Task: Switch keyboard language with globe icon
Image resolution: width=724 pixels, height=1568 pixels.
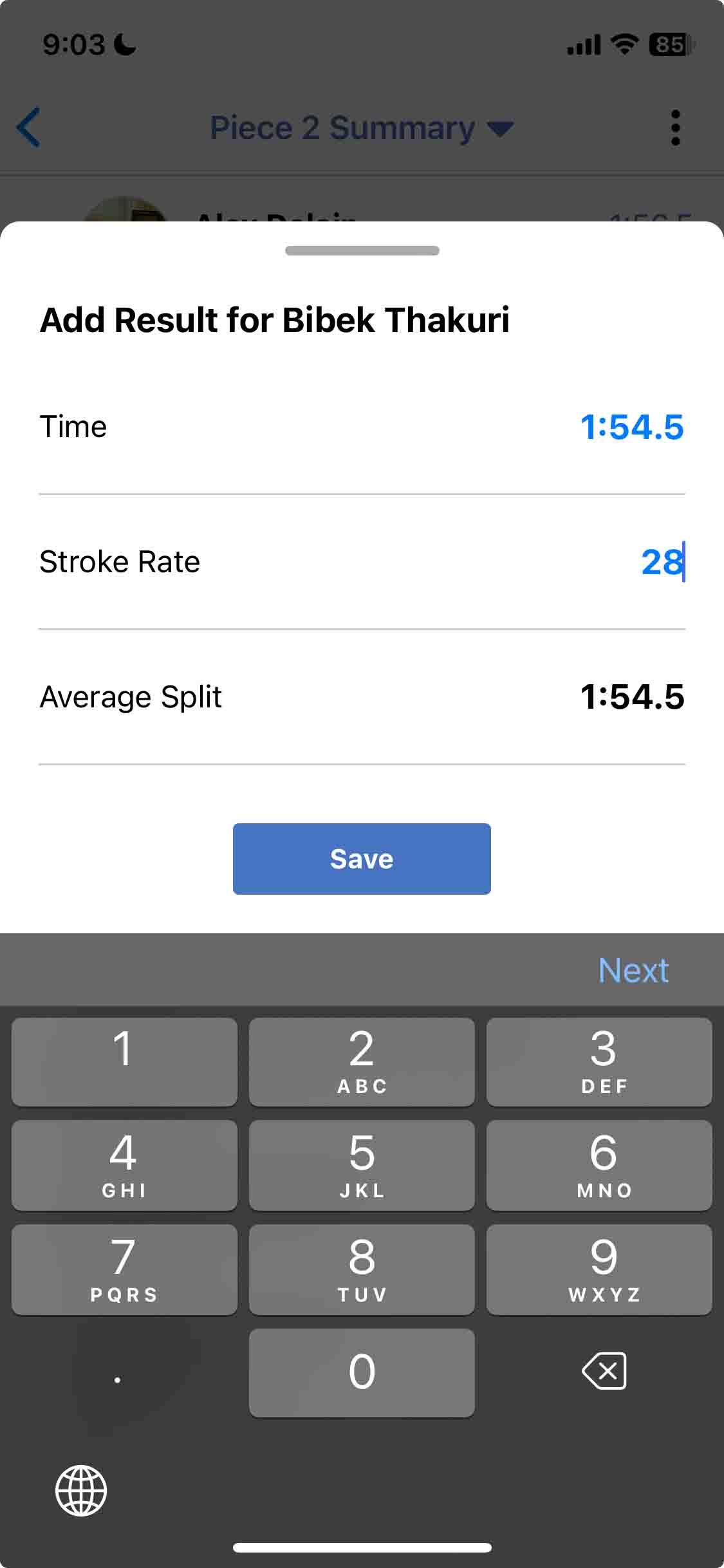Action: (x=81, y=1491)
